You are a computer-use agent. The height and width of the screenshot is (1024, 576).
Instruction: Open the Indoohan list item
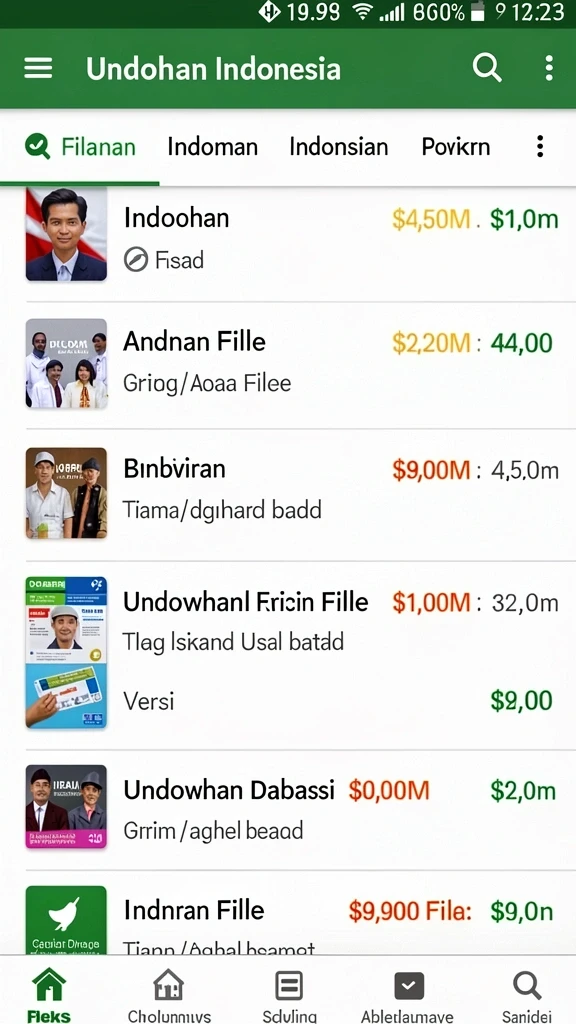coord(288,238)
